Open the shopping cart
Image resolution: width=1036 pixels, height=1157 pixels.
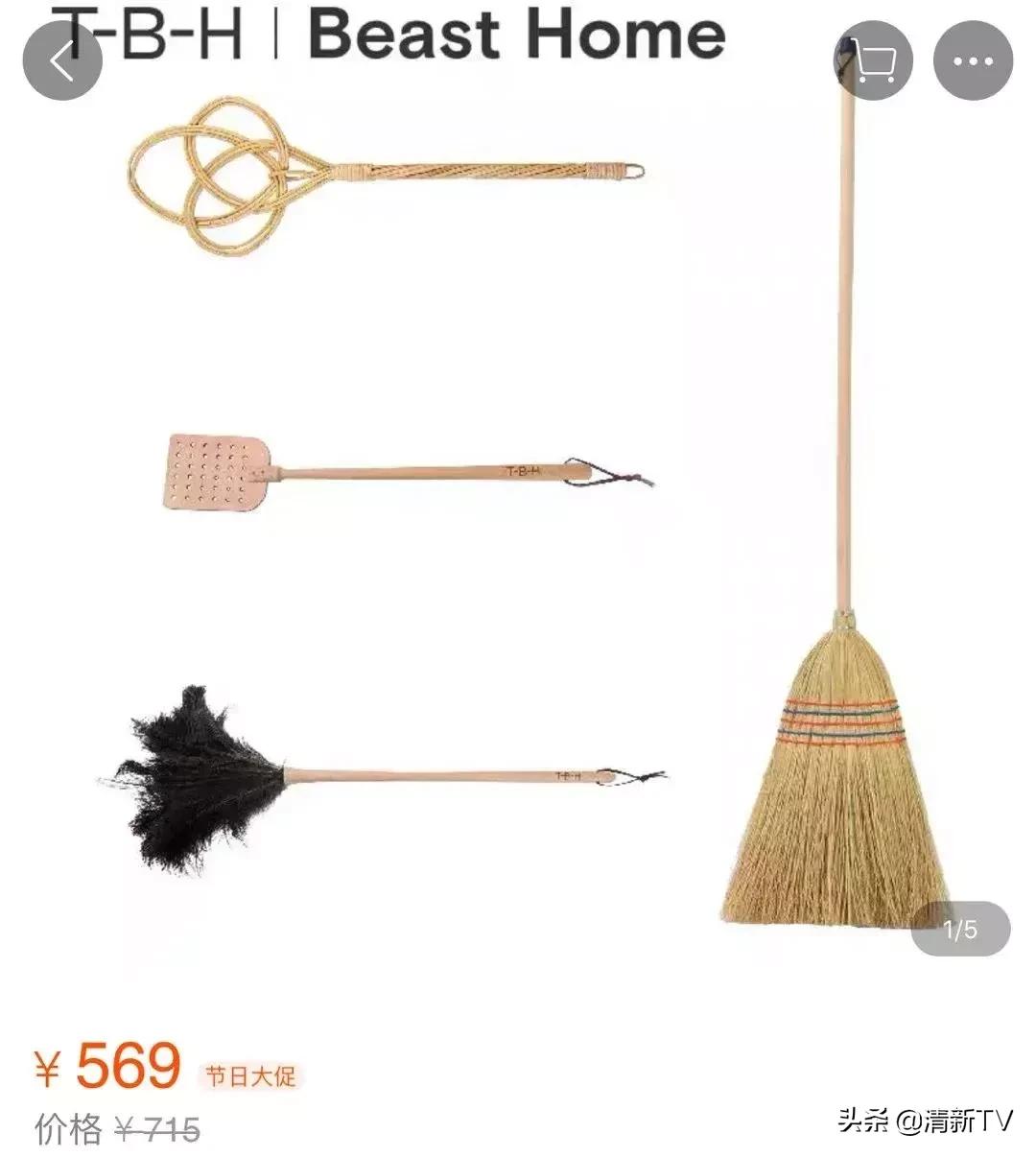pos(873,60)
